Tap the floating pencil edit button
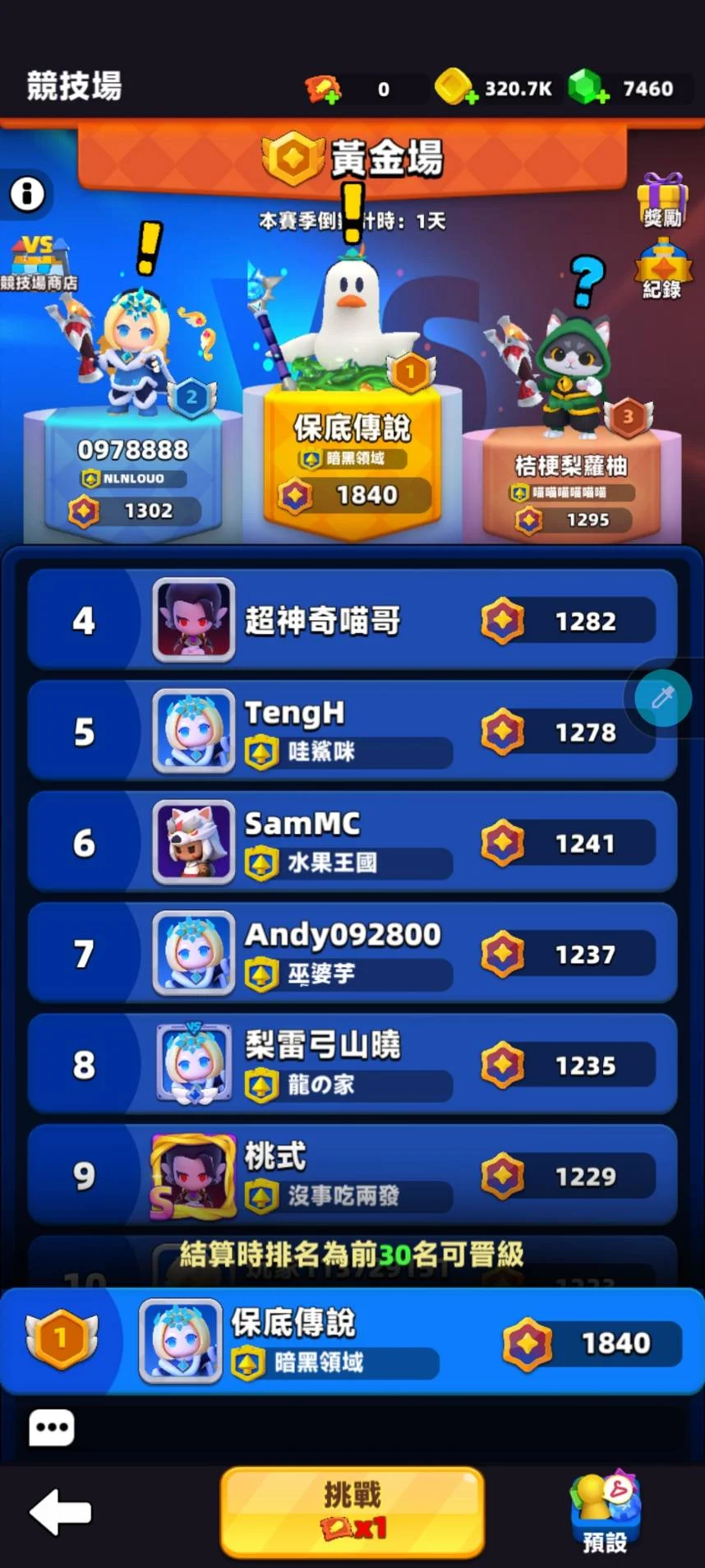This screenshot has height=1568, width=705. [x=663, y=698]
